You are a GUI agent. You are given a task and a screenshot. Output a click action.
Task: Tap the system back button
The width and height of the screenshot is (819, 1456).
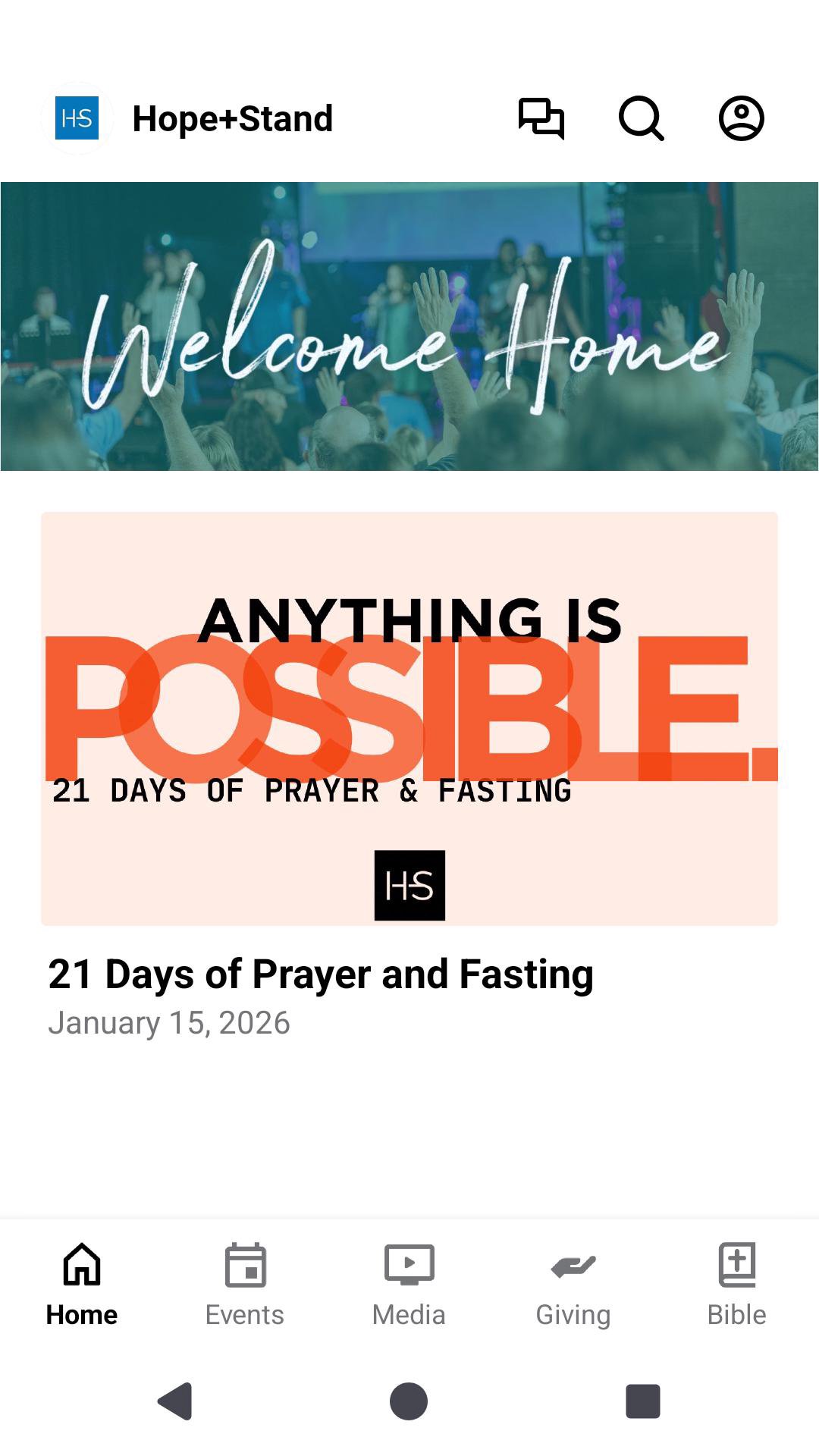tap(175, 1401)
